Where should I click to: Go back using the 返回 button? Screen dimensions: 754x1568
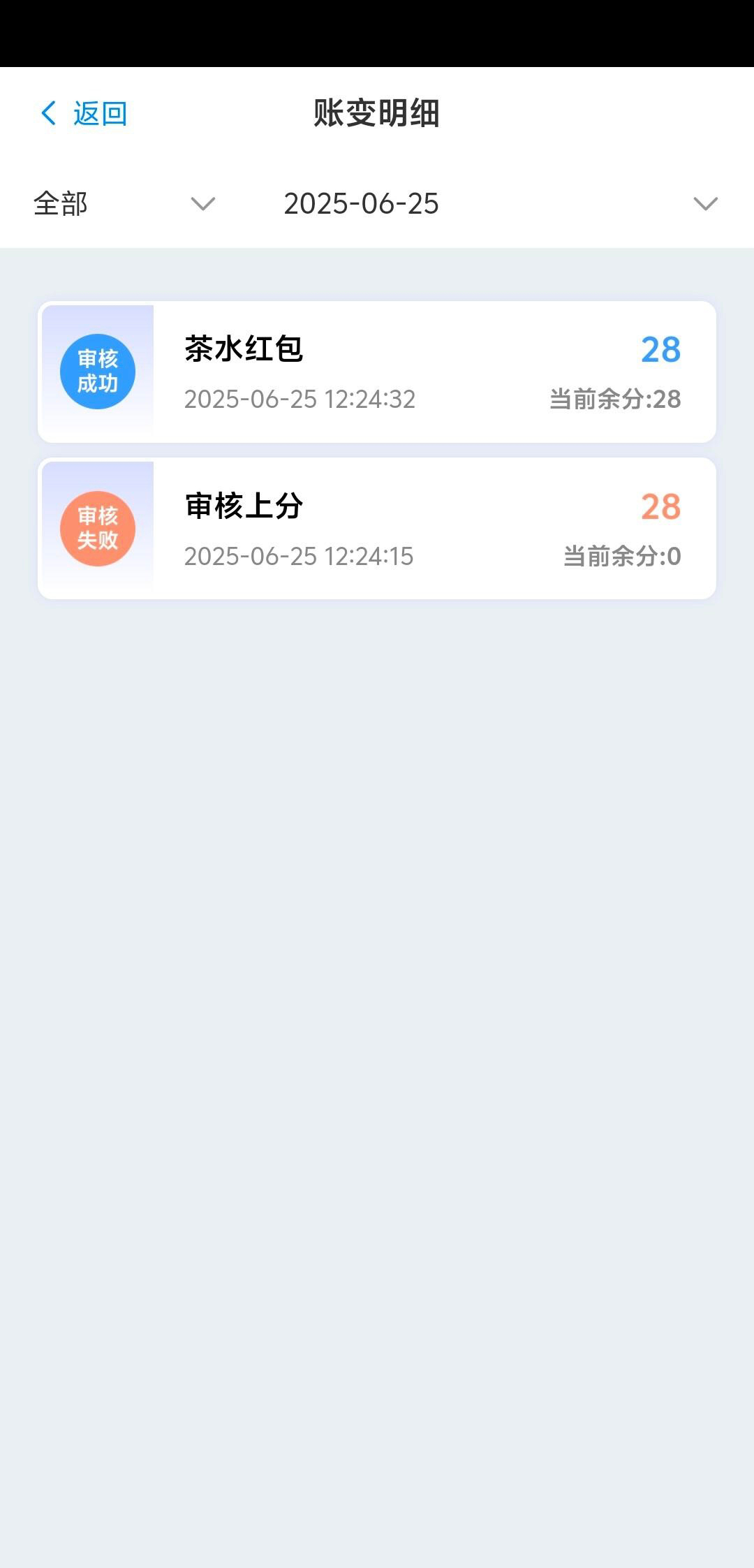tap(84, 113)
